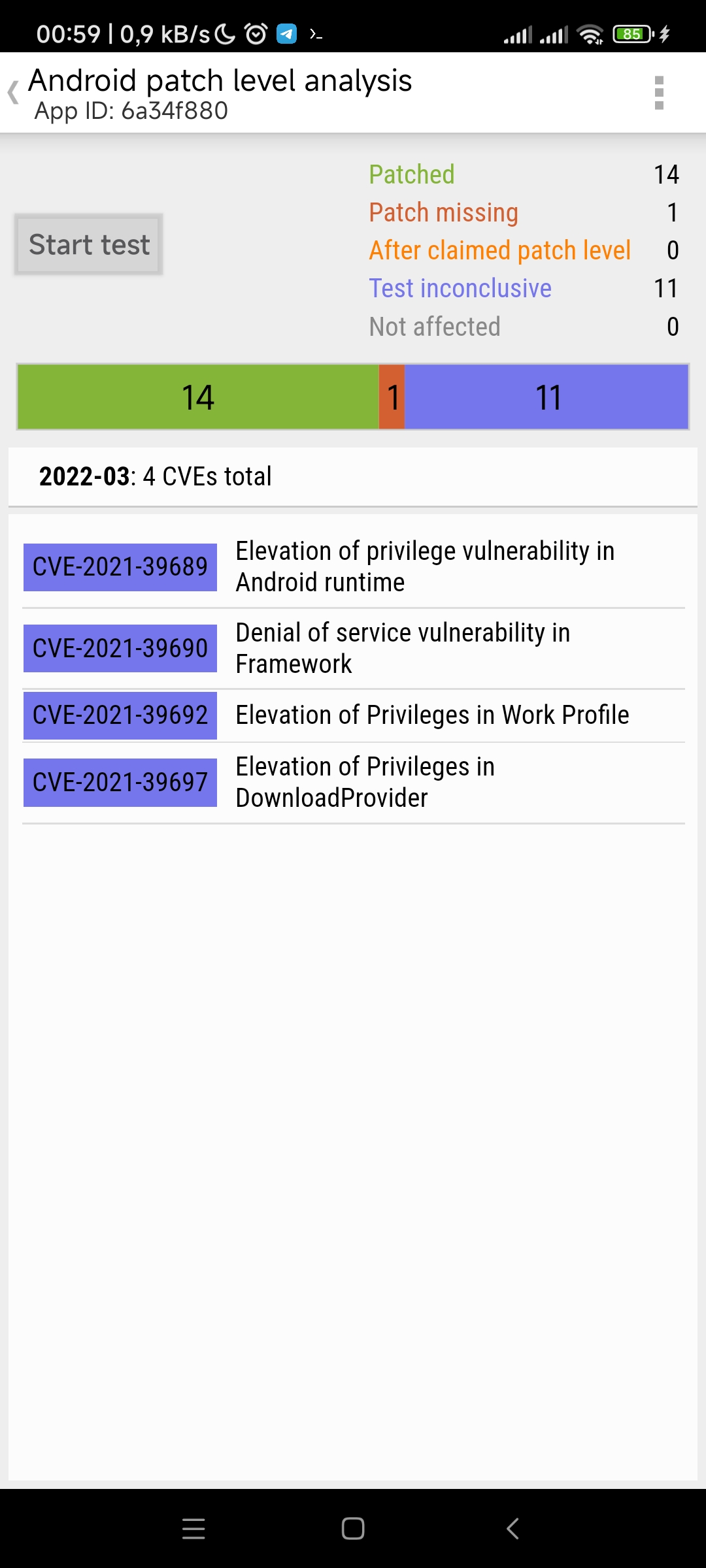
Task: Open details for CVE-2021-39690
Action: tap(120, 649)
